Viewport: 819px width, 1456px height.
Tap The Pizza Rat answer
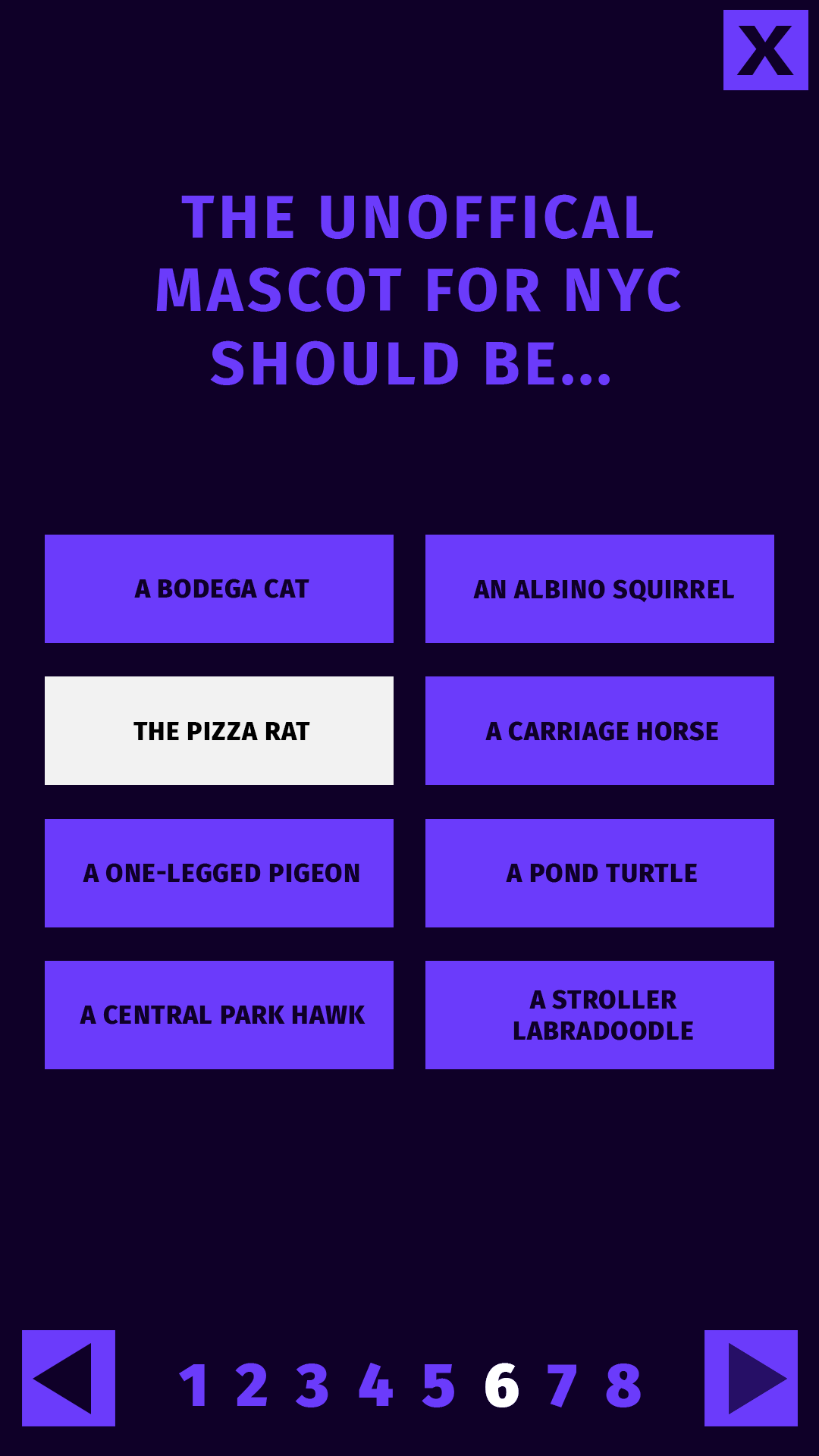219,730
